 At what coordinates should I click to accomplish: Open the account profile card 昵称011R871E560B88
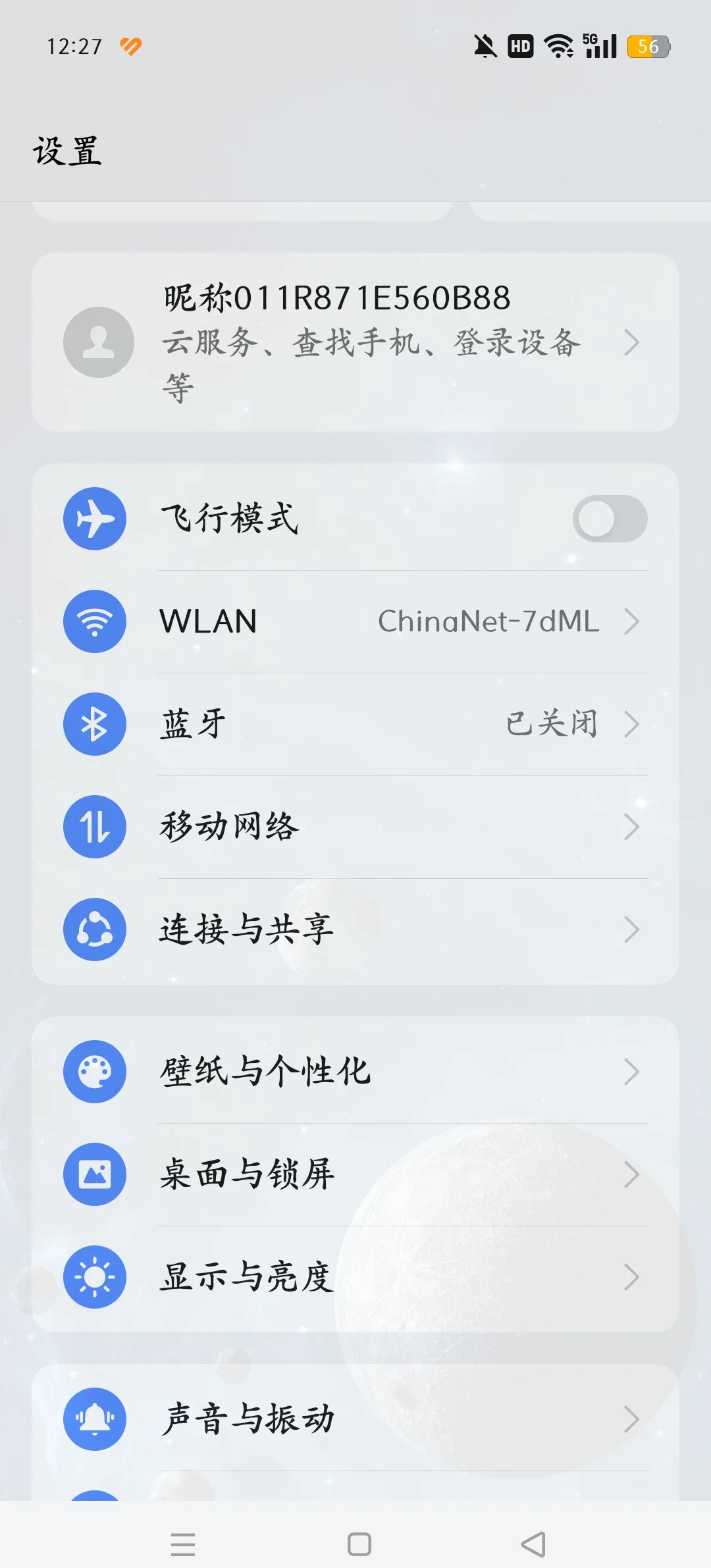[355, 342]
